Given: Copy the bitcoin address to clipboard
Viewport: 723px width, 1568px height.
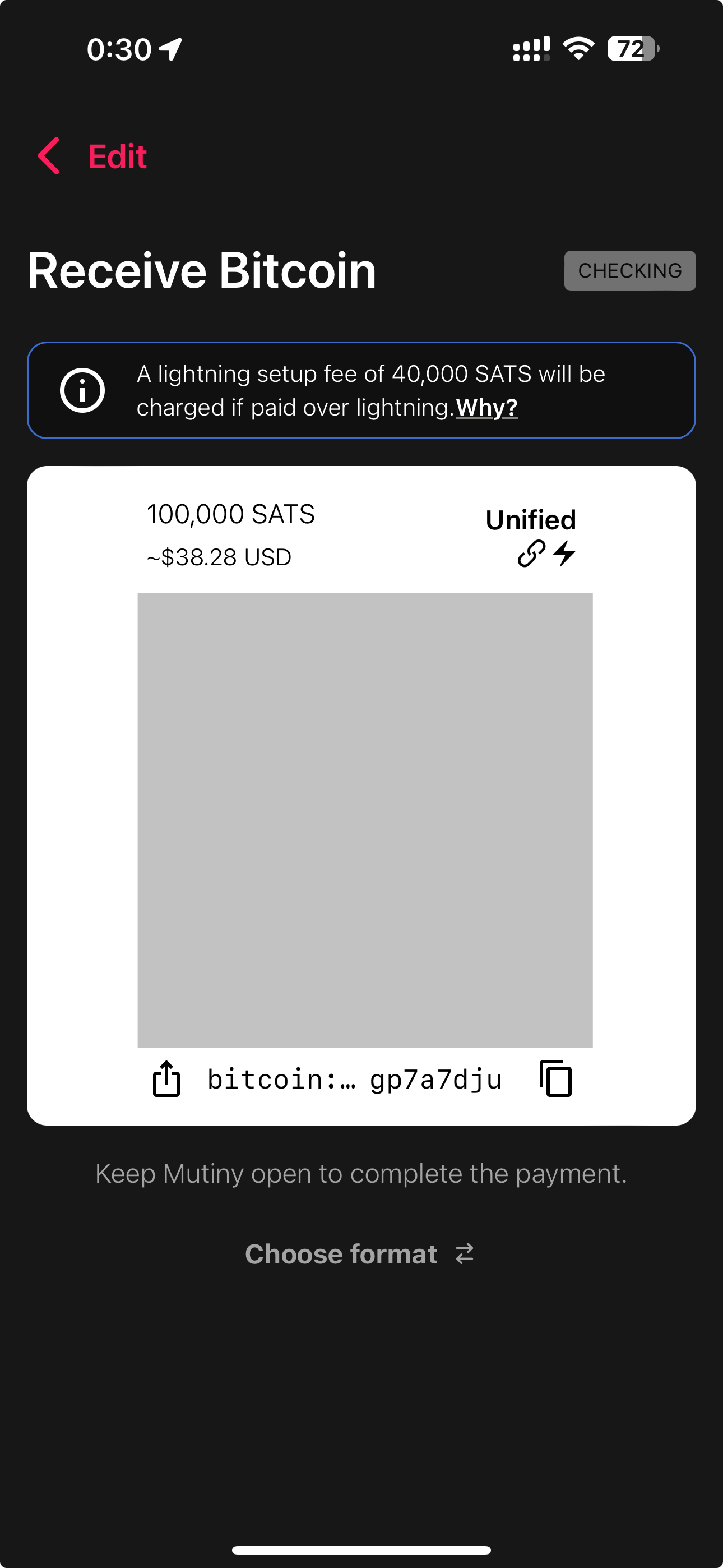Looking at the screenshot, I should click(x=555, y=1078).
